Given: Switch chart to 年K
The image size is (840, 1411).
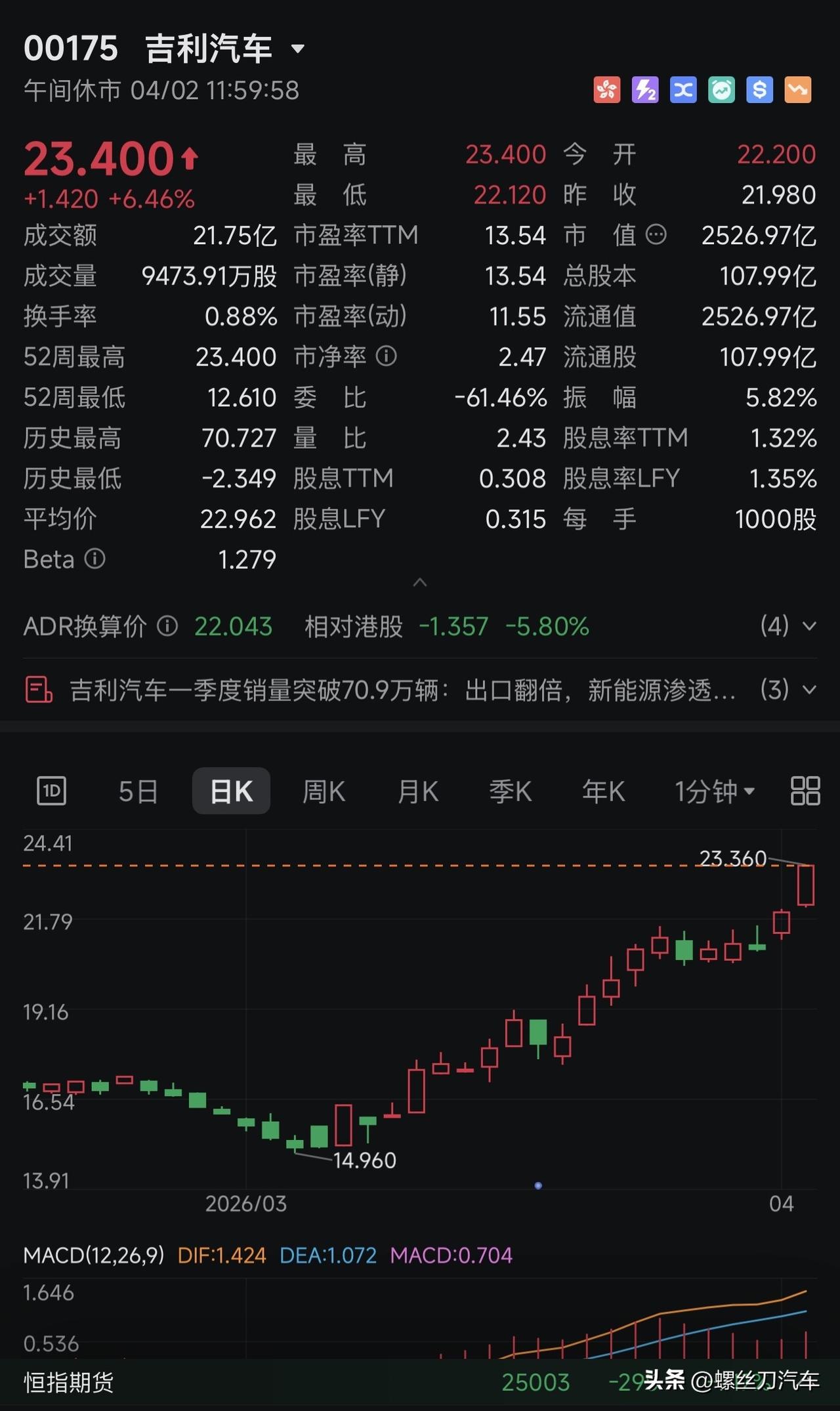Looking at the screenshot, I should (603, 791).
